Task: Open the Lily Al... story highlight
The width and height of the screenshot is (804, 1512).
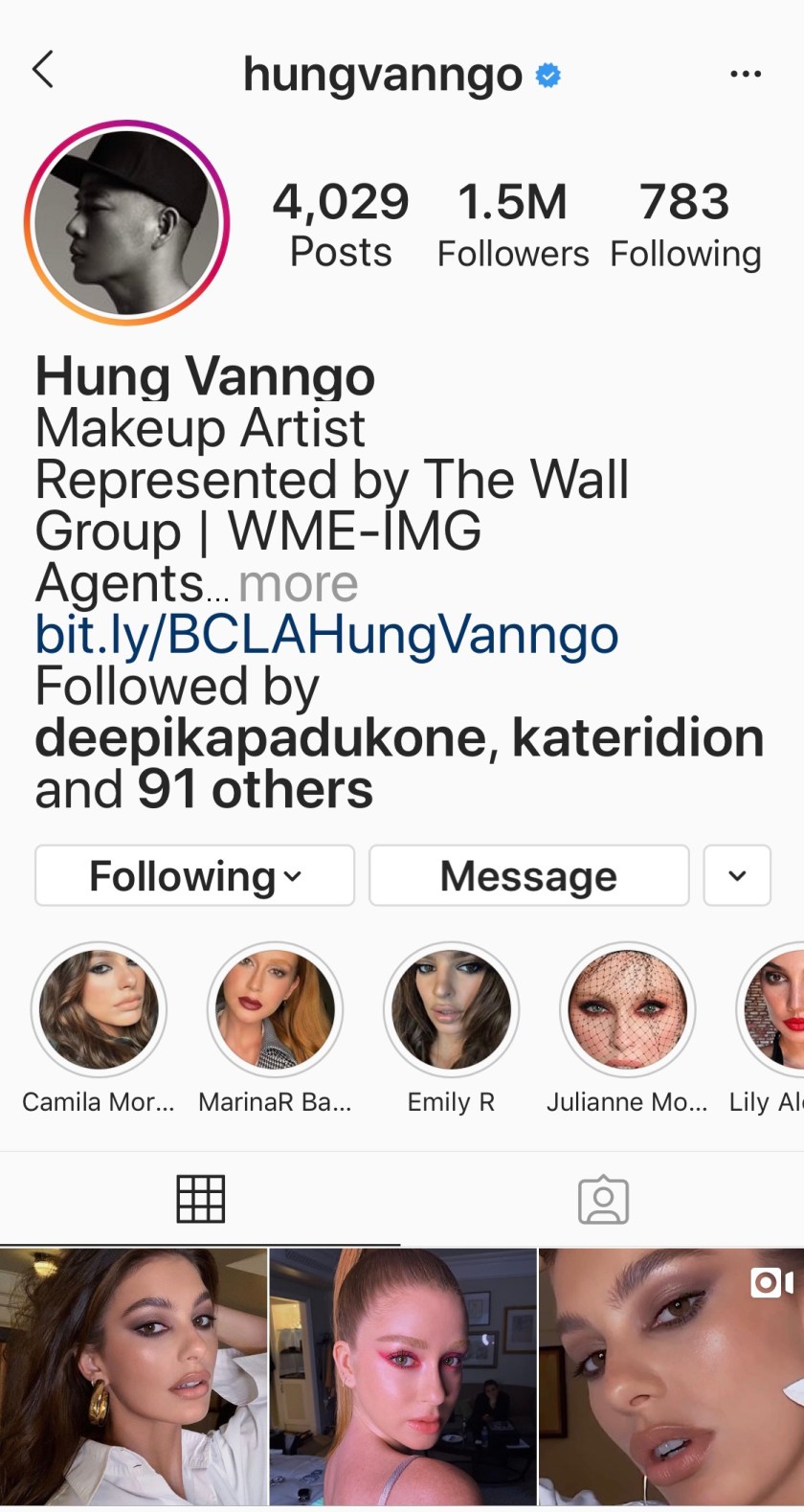Action: (x=775, y=1010)
